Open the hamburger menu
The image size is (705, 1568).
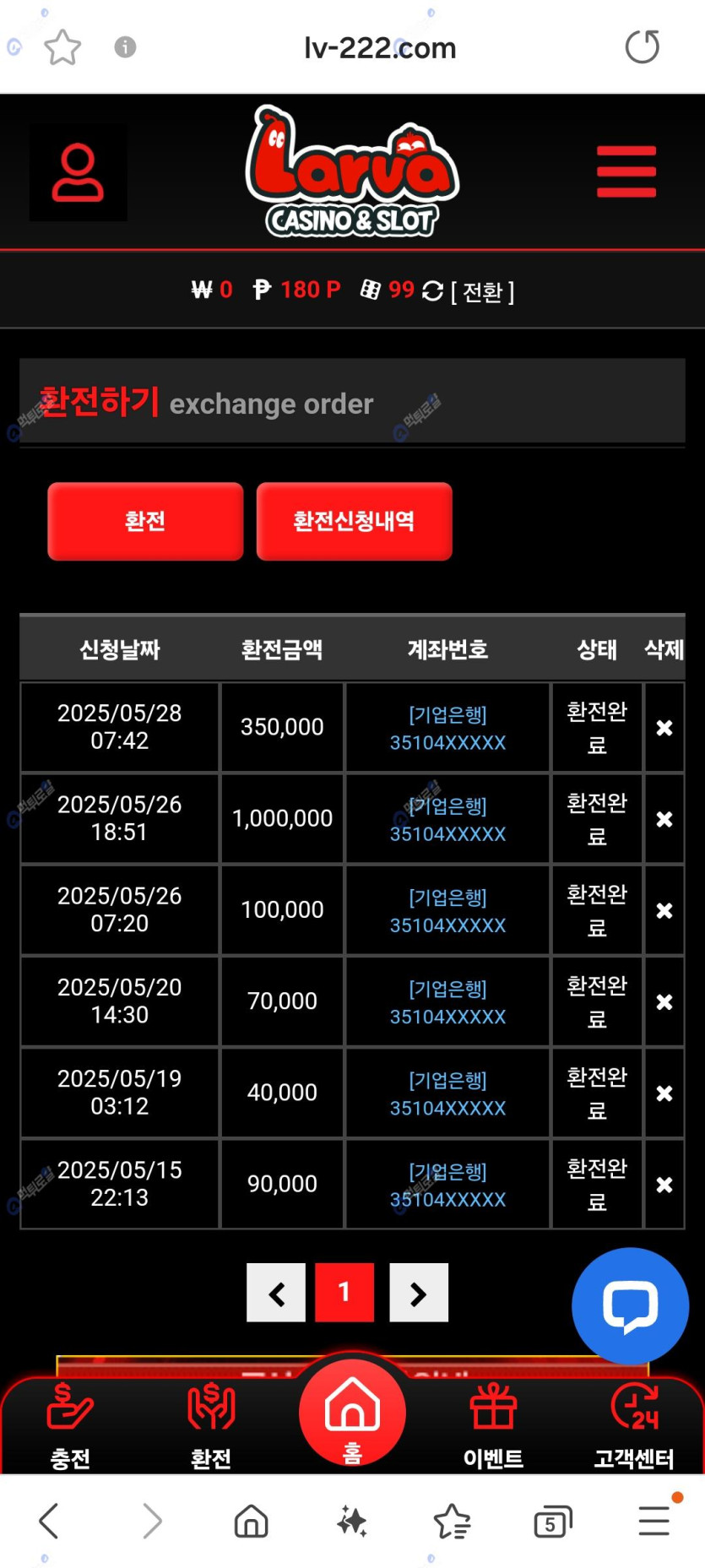click(x=626, y=171)
